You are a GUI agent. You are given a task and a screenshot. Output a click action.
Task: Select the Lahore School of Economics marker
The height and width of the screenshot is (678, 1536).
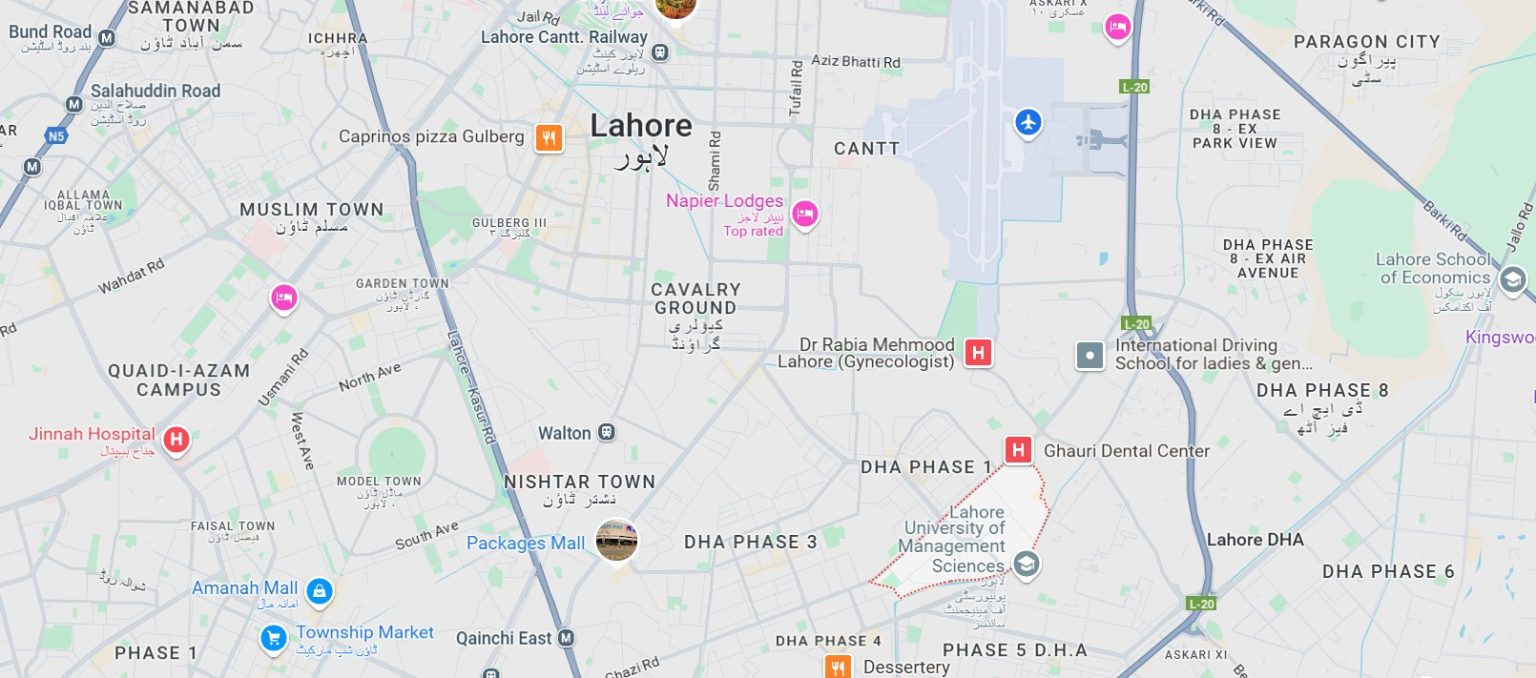point(1512,277)
